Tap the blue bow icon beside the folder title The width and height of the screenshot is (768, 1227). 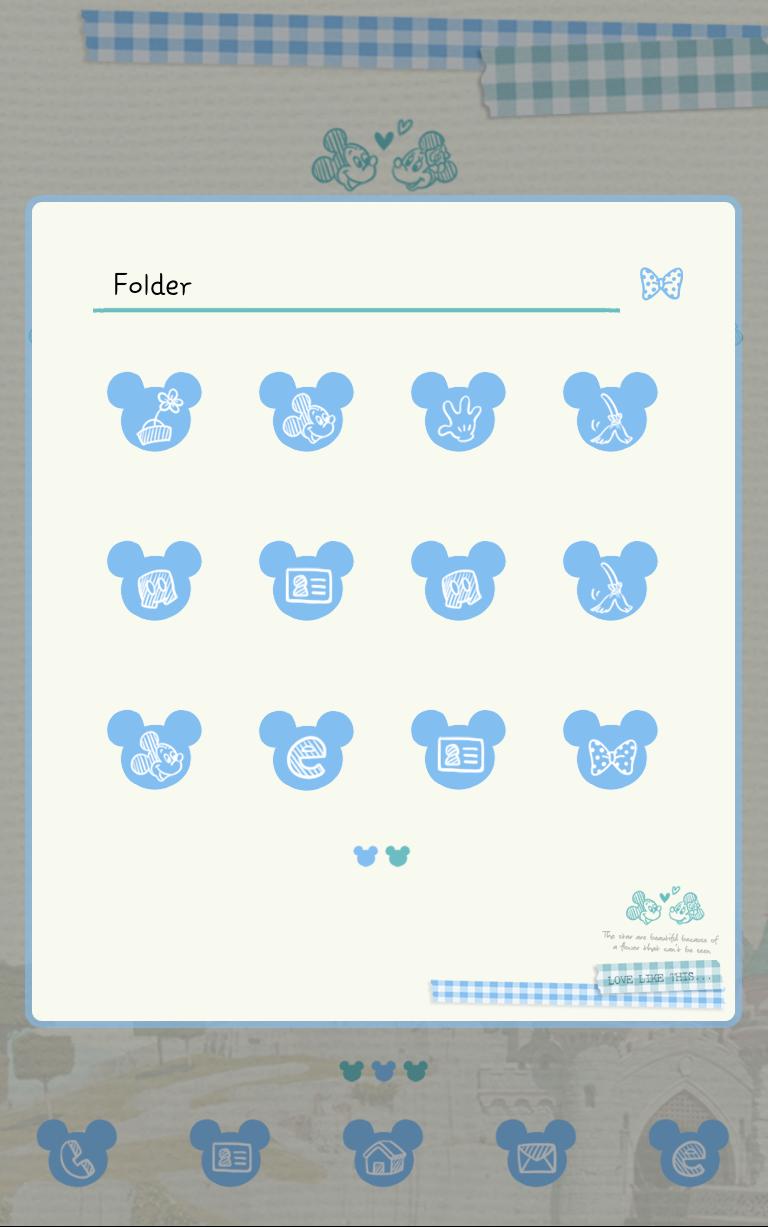(661, 285)
